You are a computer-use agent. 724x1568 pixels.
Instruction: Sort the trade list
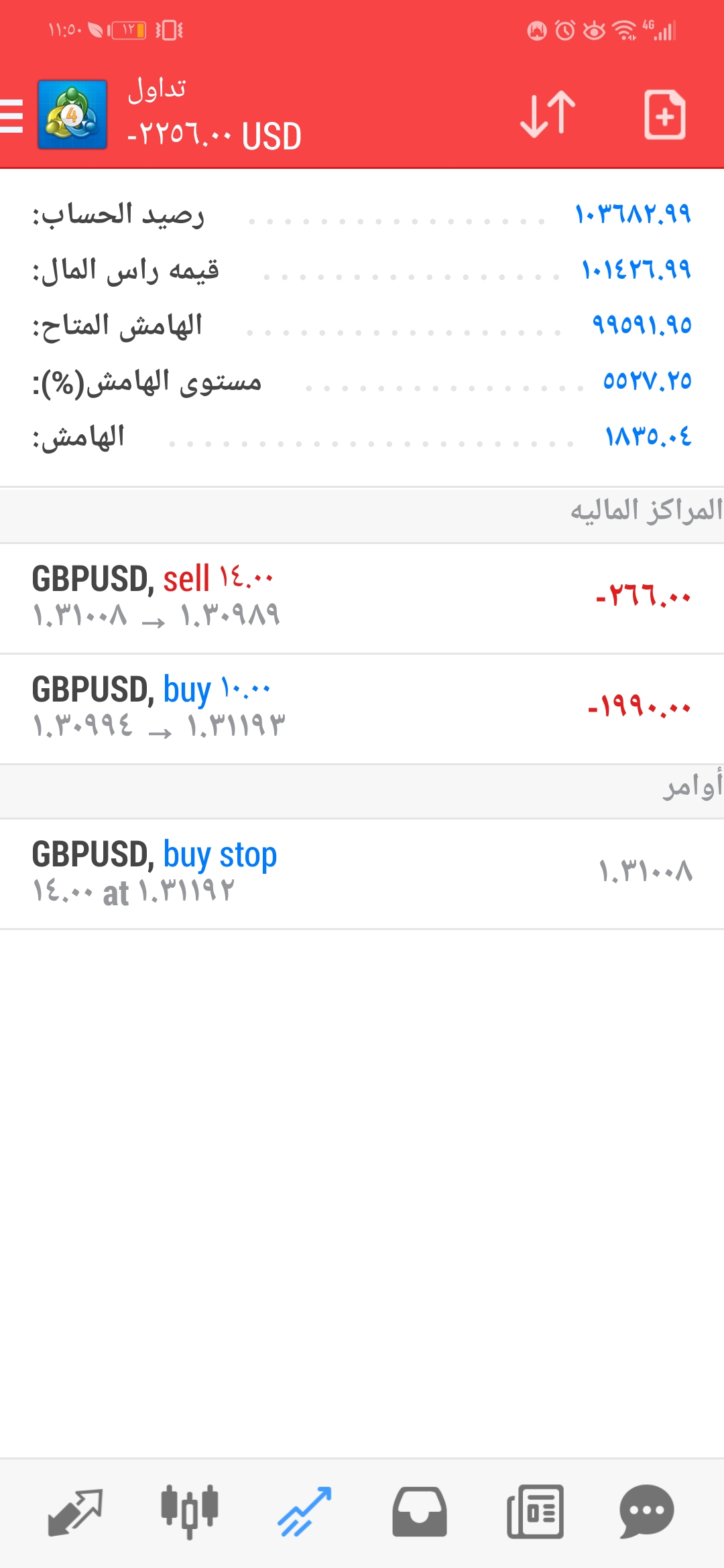click(x=548, y=115)
